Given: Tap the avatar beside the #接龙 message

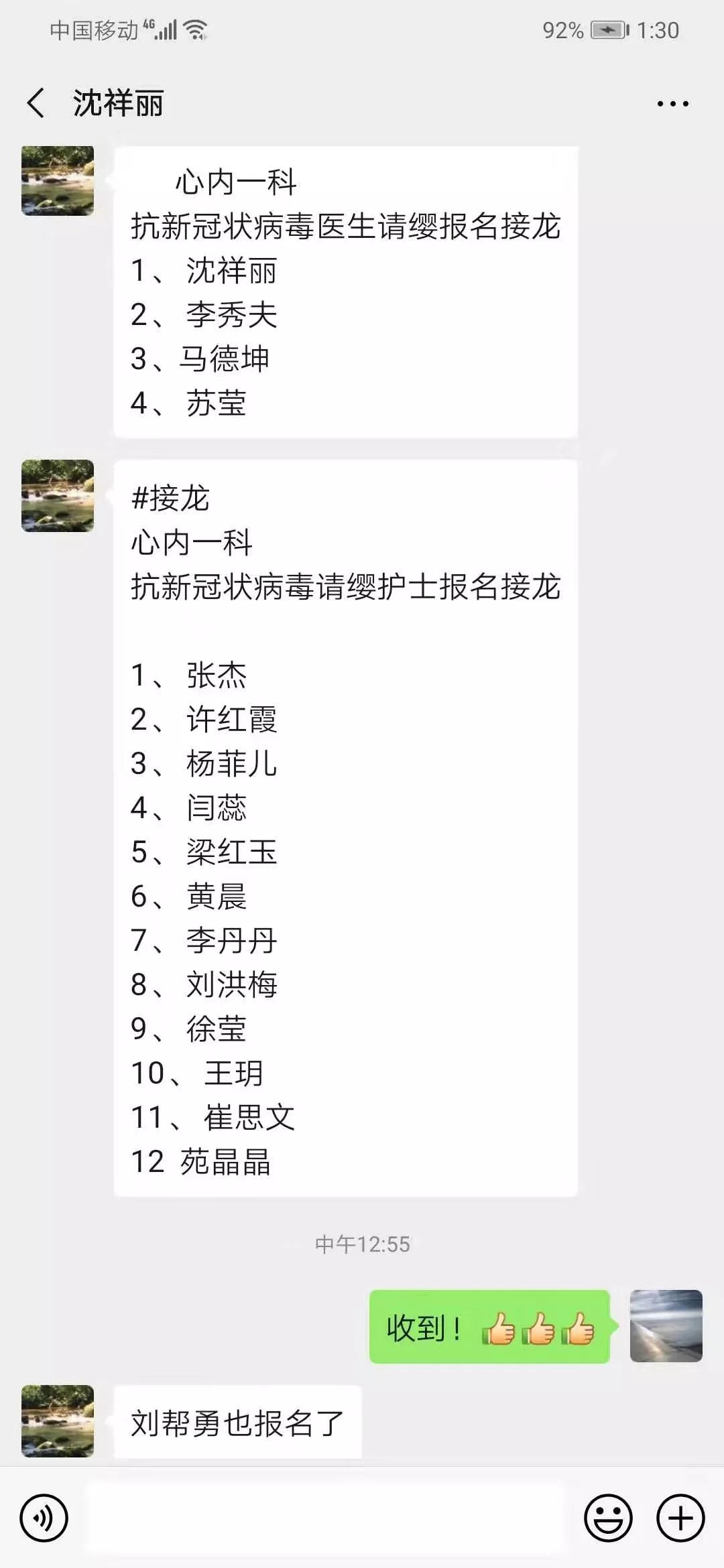Looking at the screenshot, I should (x=58, y=496).
